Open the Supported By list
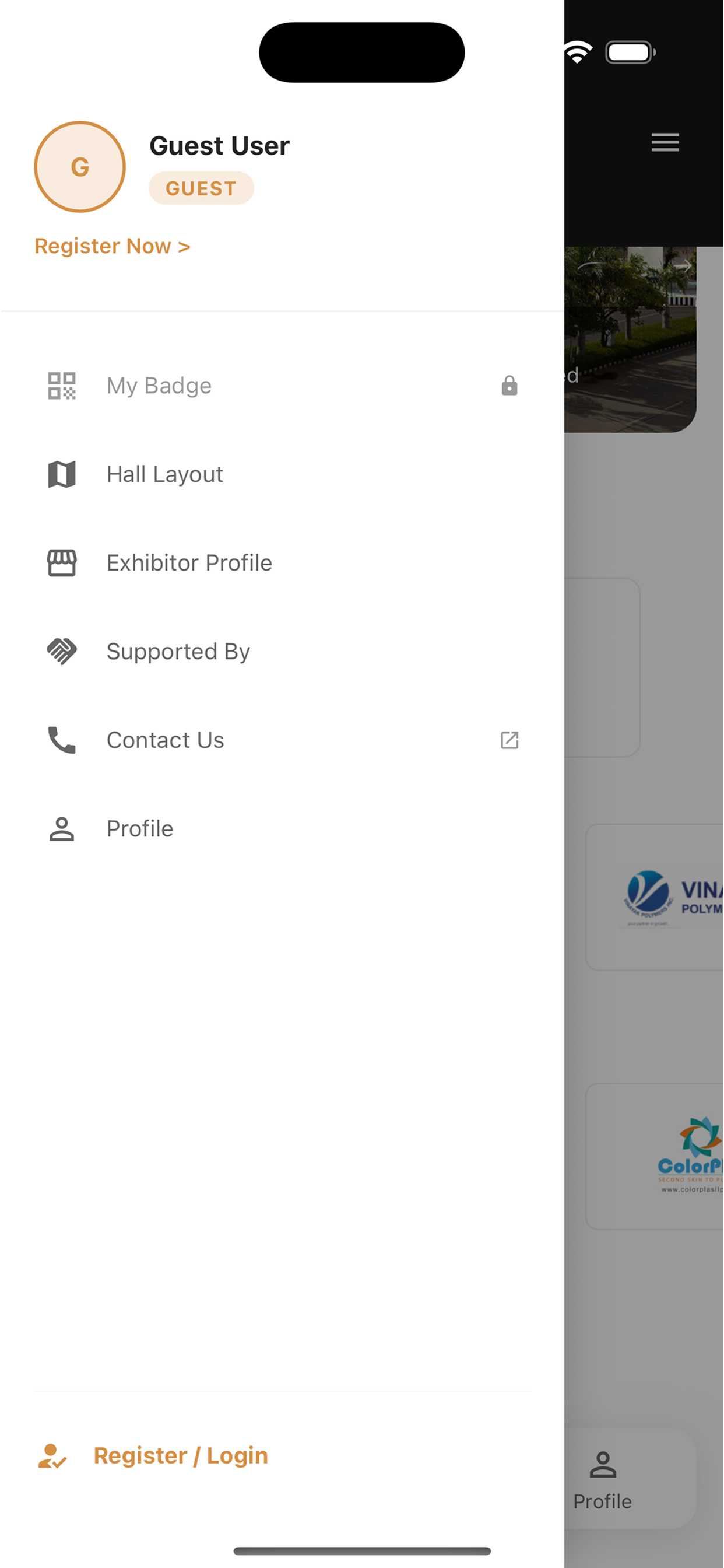The image size is (724, 1568). tap(282, 652)
